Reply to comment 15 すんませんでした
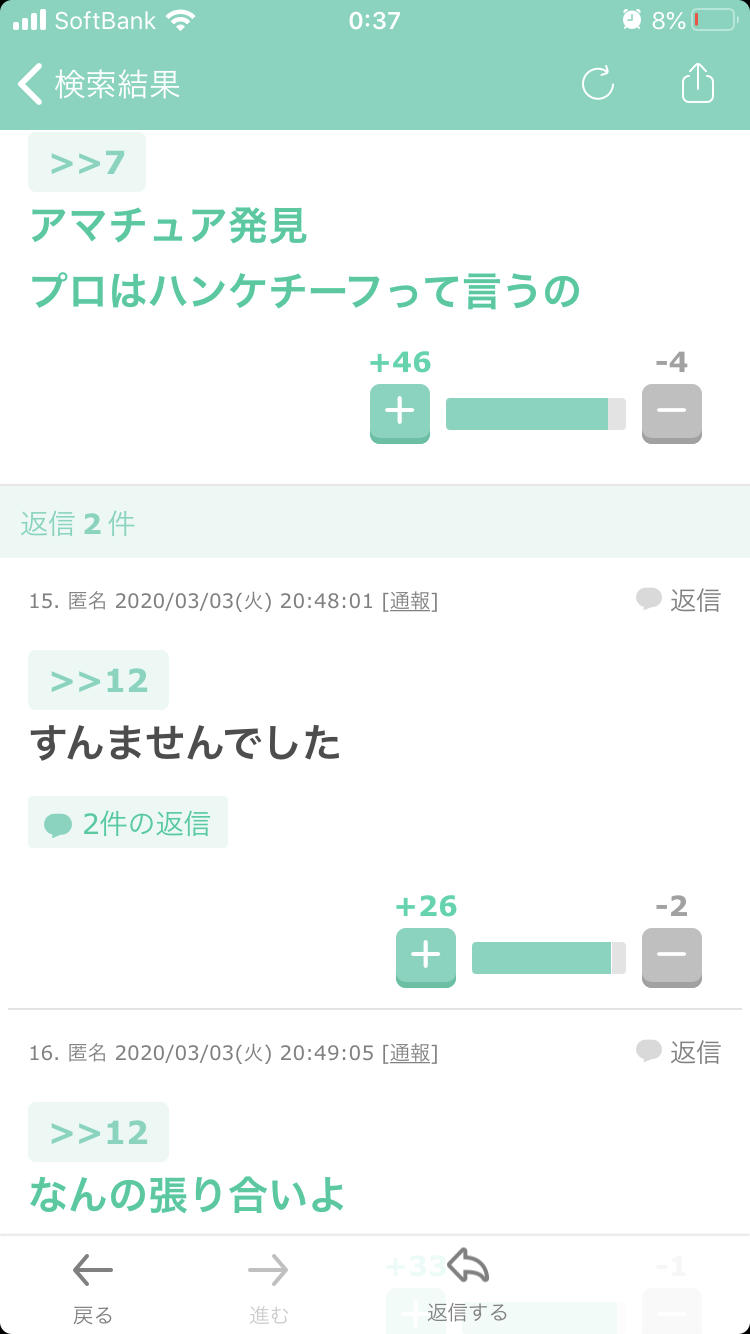The height and width of the screenshot is (1334, 750). click(x=679, y=600)
